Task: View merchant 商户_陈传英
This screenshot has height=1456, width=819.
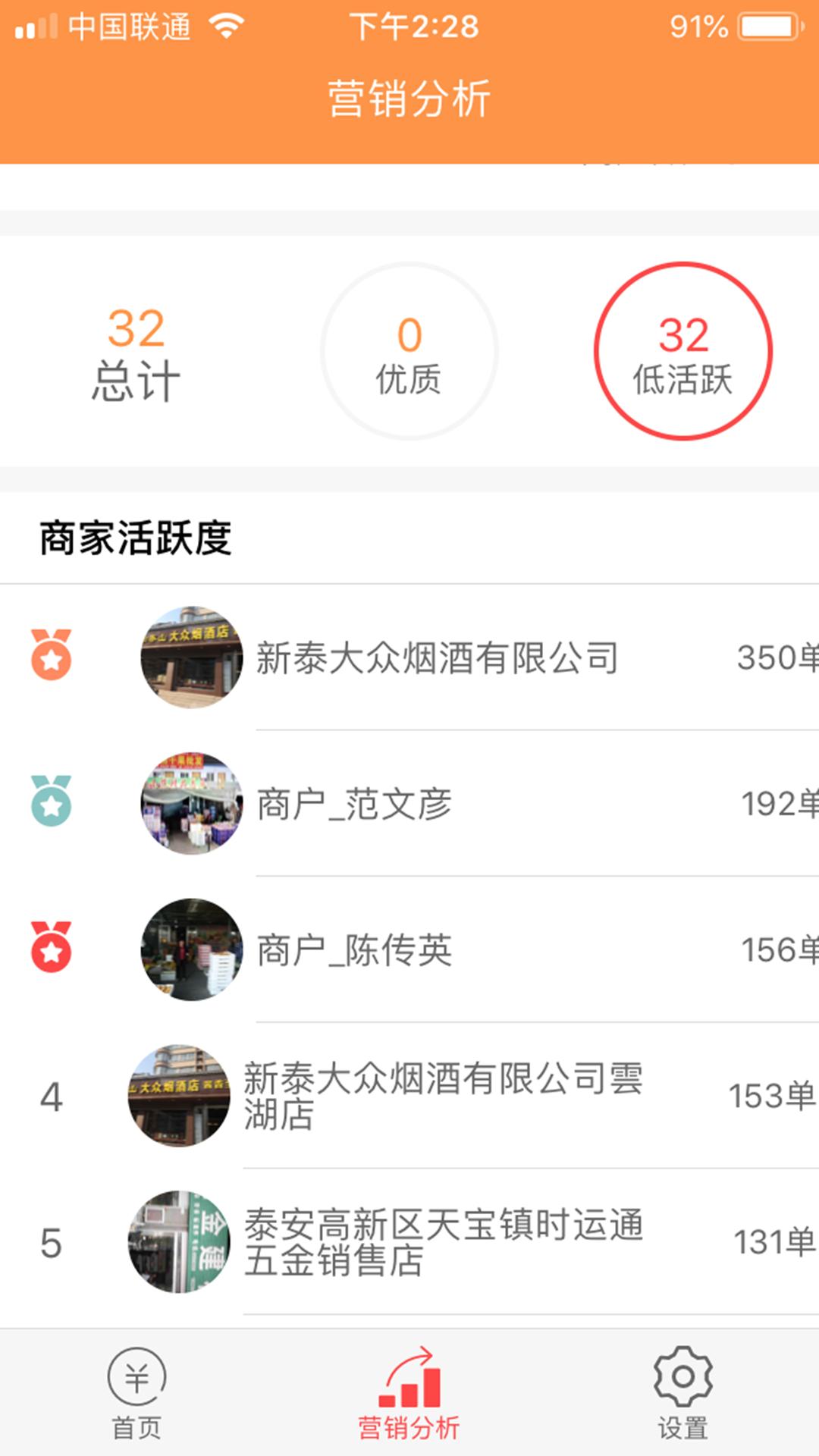Action: [x=355, y=950]
